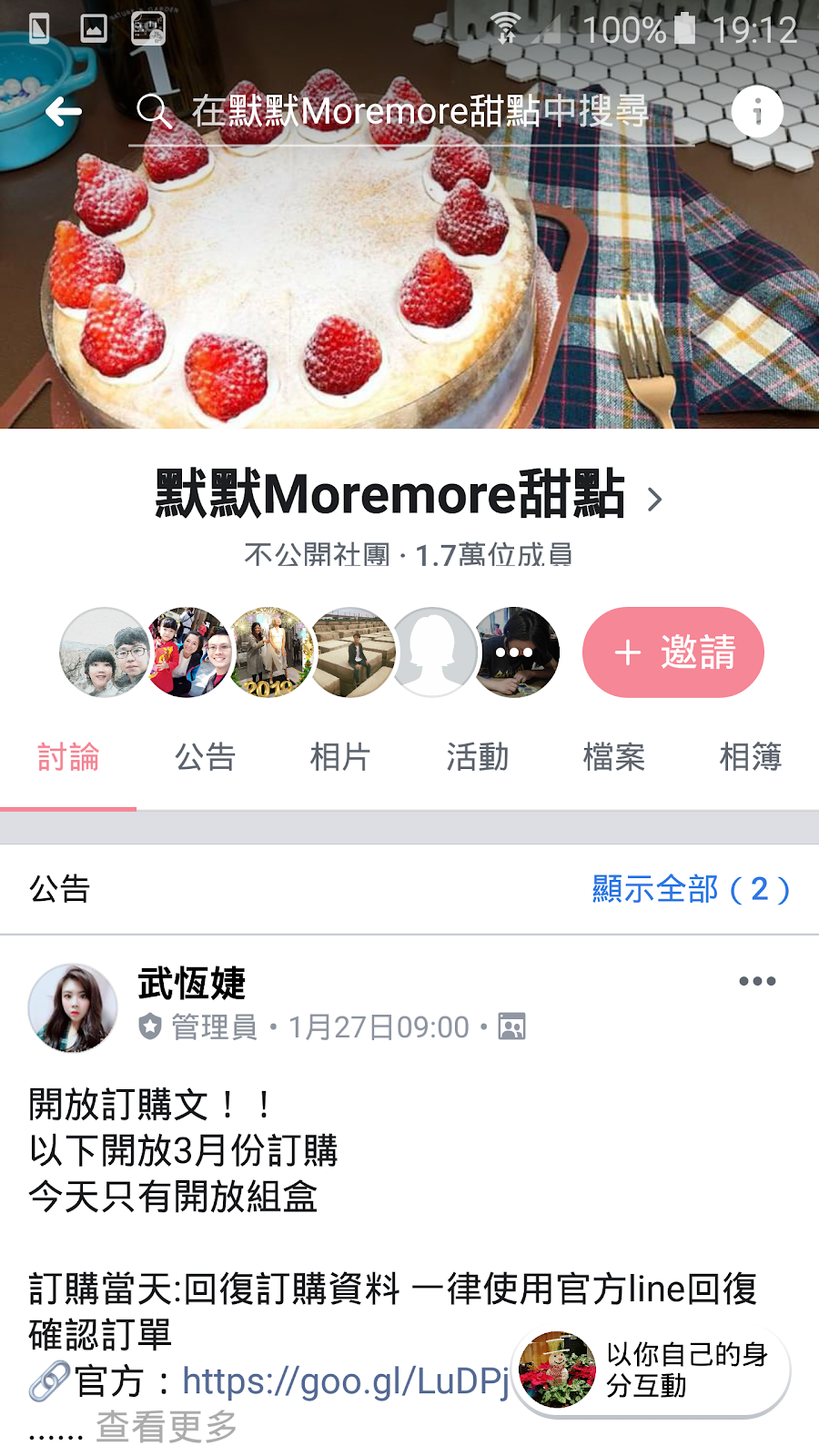Viewport: 819px width, 1456px height.
Task: Switch to the 活動 tab
Action: (x=477, y=757)
